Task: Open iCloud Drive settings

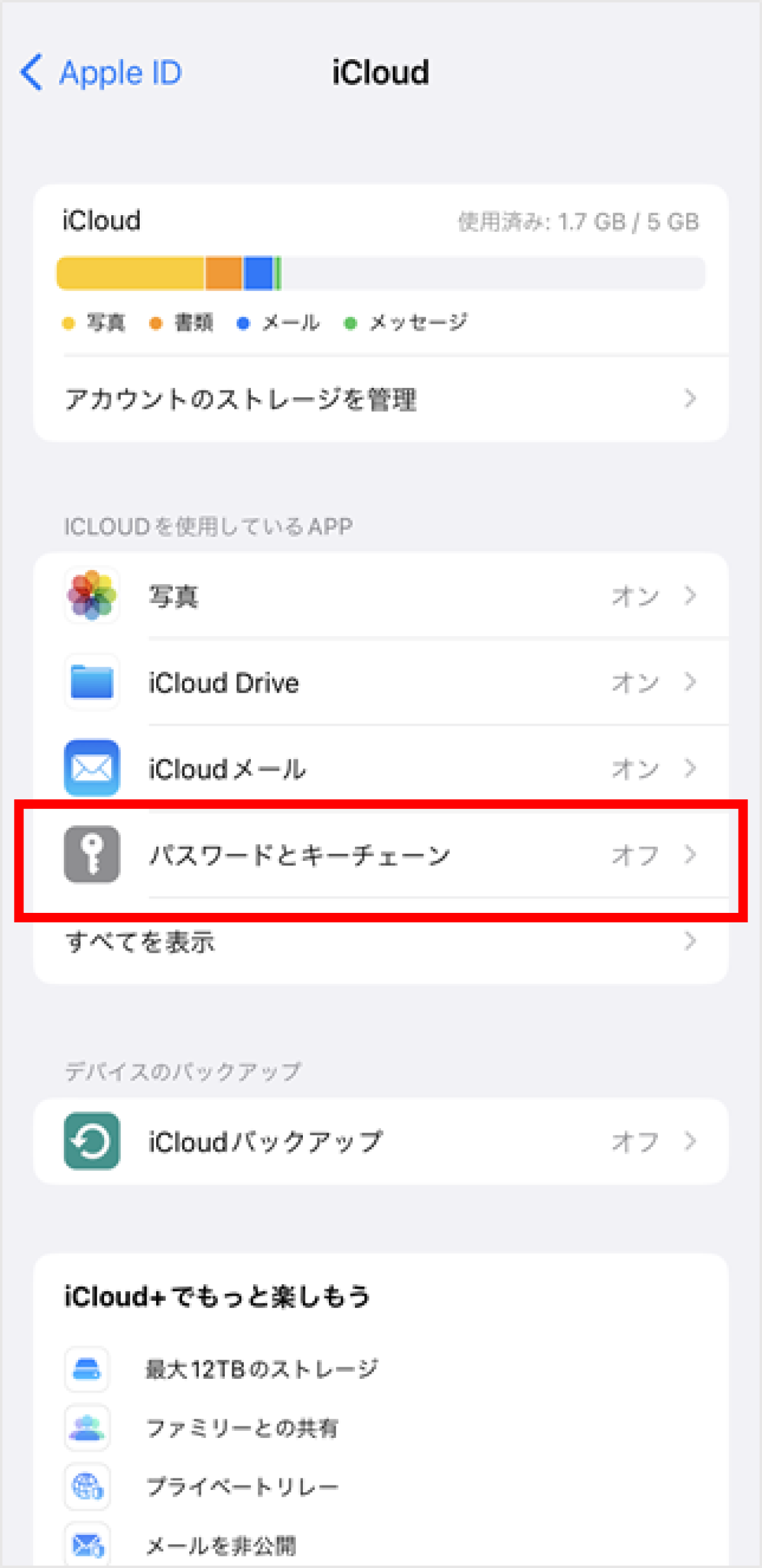Action: tap(380, 682)
